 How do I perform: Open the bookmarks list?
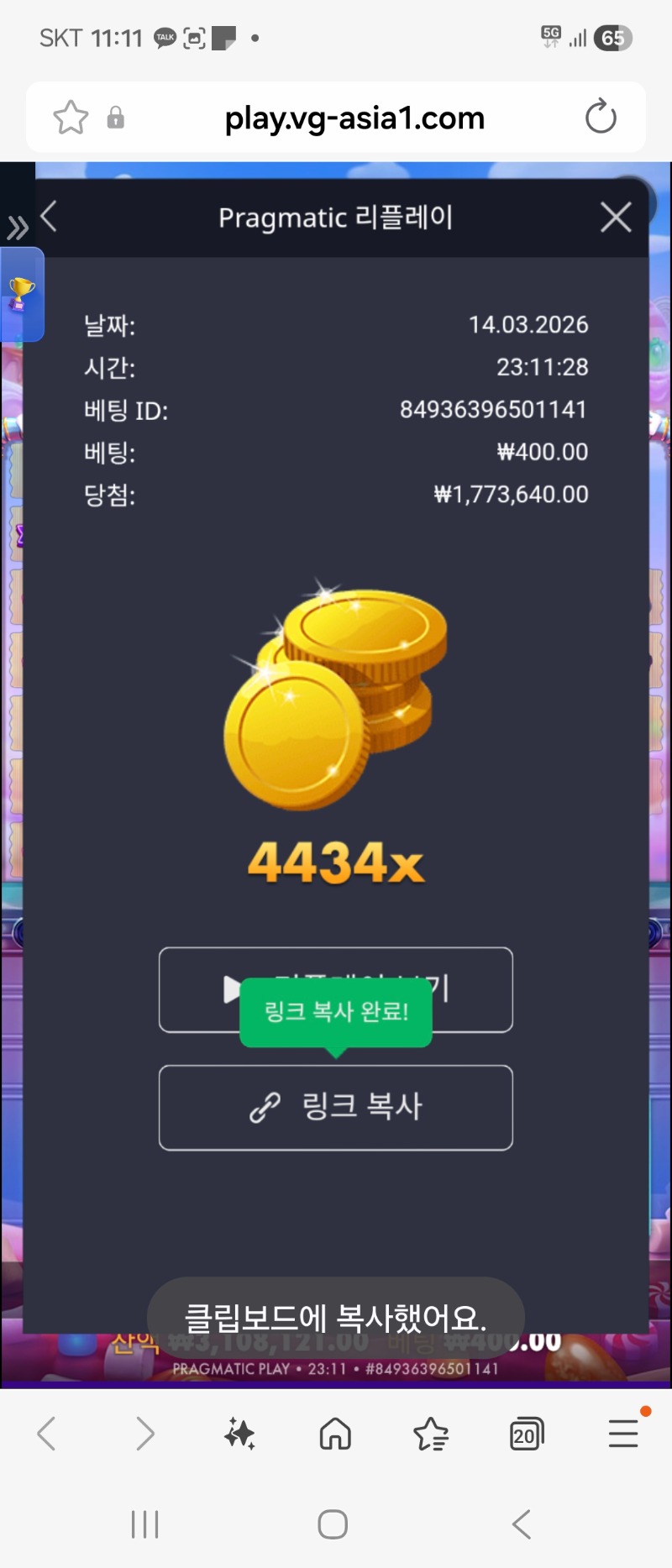(x=431, y=1434)
